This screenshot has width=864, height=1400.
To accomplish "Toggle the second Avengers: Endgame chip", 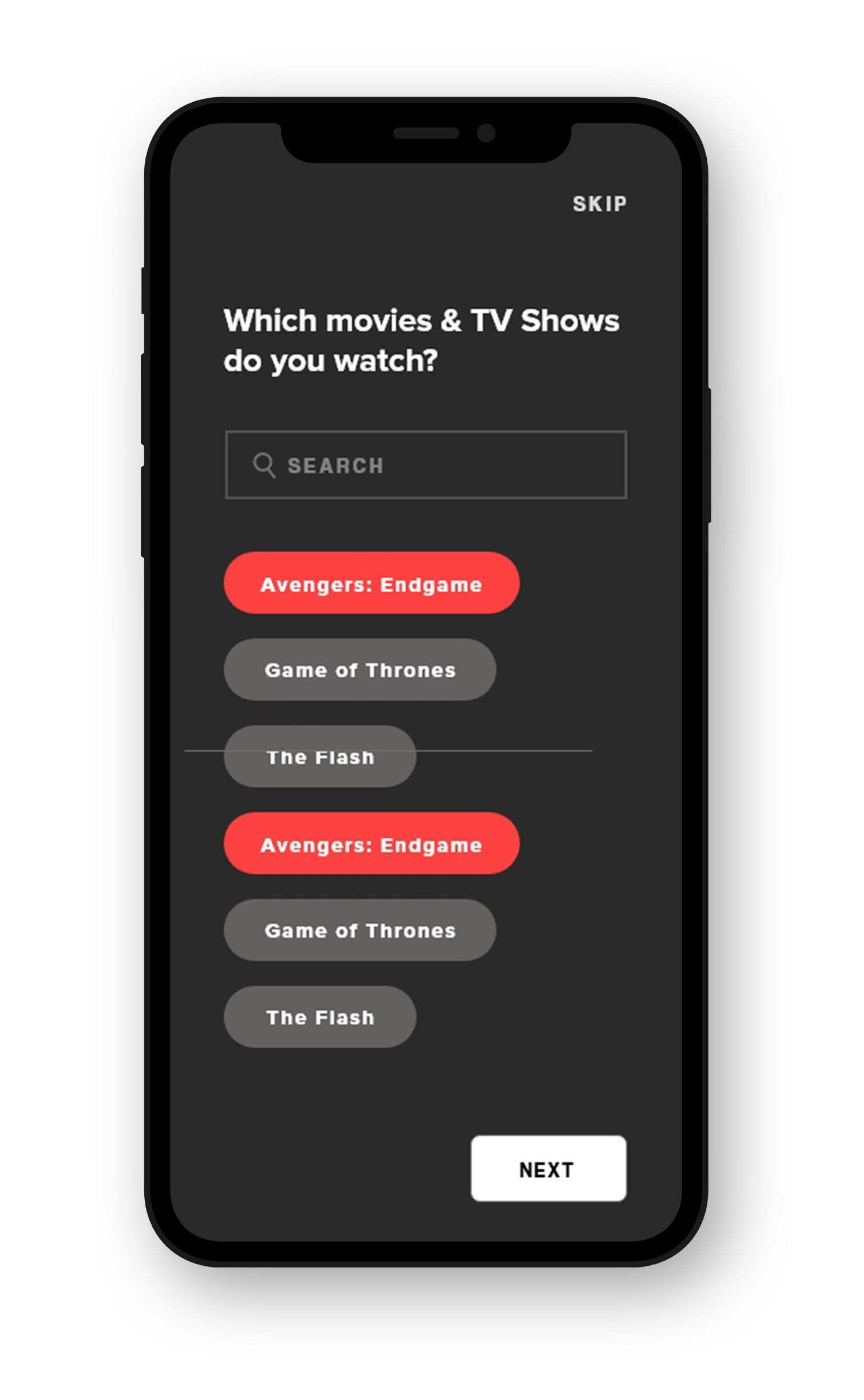I will (372, 843).
